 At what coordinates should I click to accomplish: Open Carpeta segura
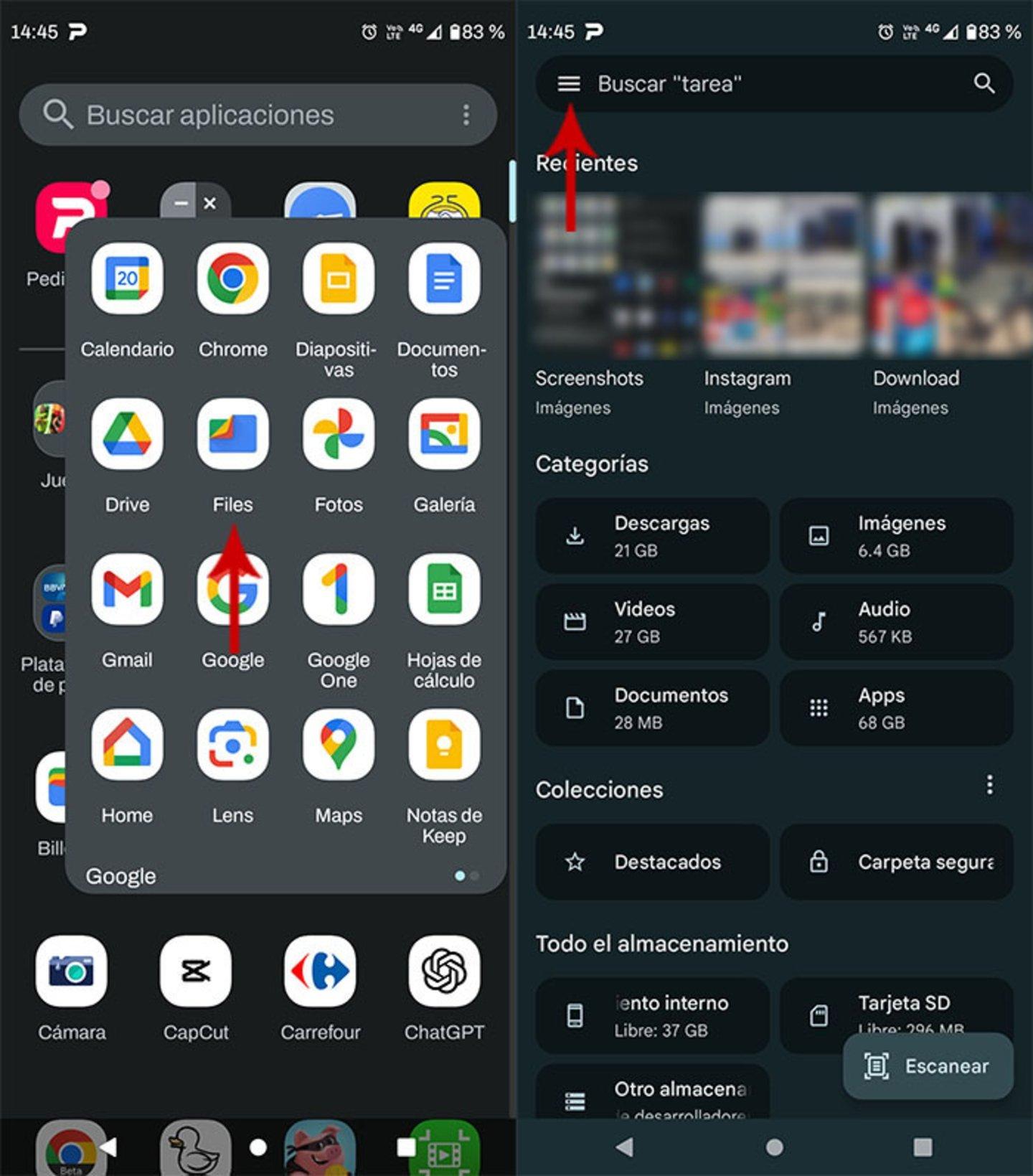point(896,862)
